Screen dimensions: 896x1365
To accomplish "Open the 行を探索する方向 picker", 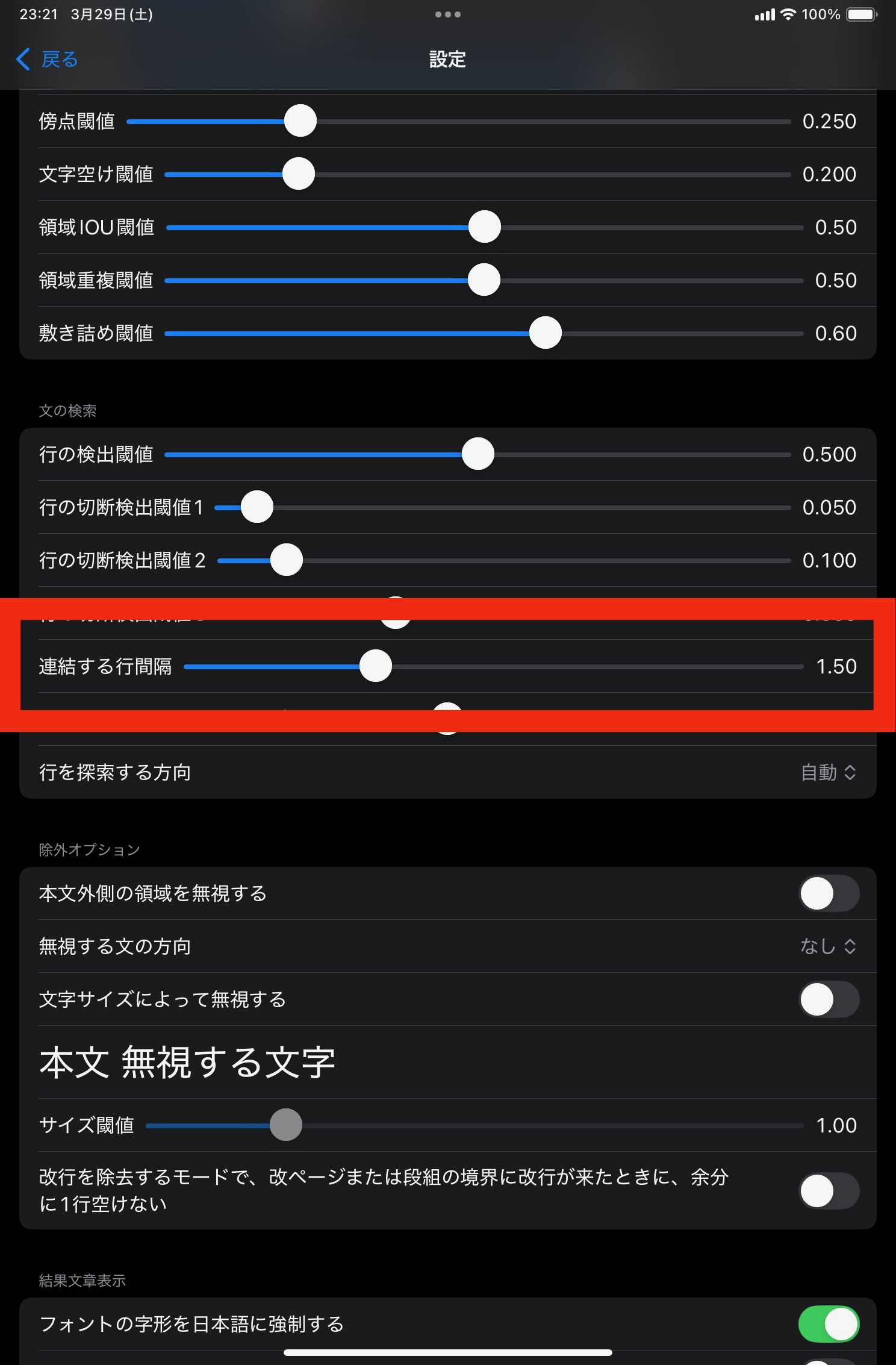I will tap(829, 772).
